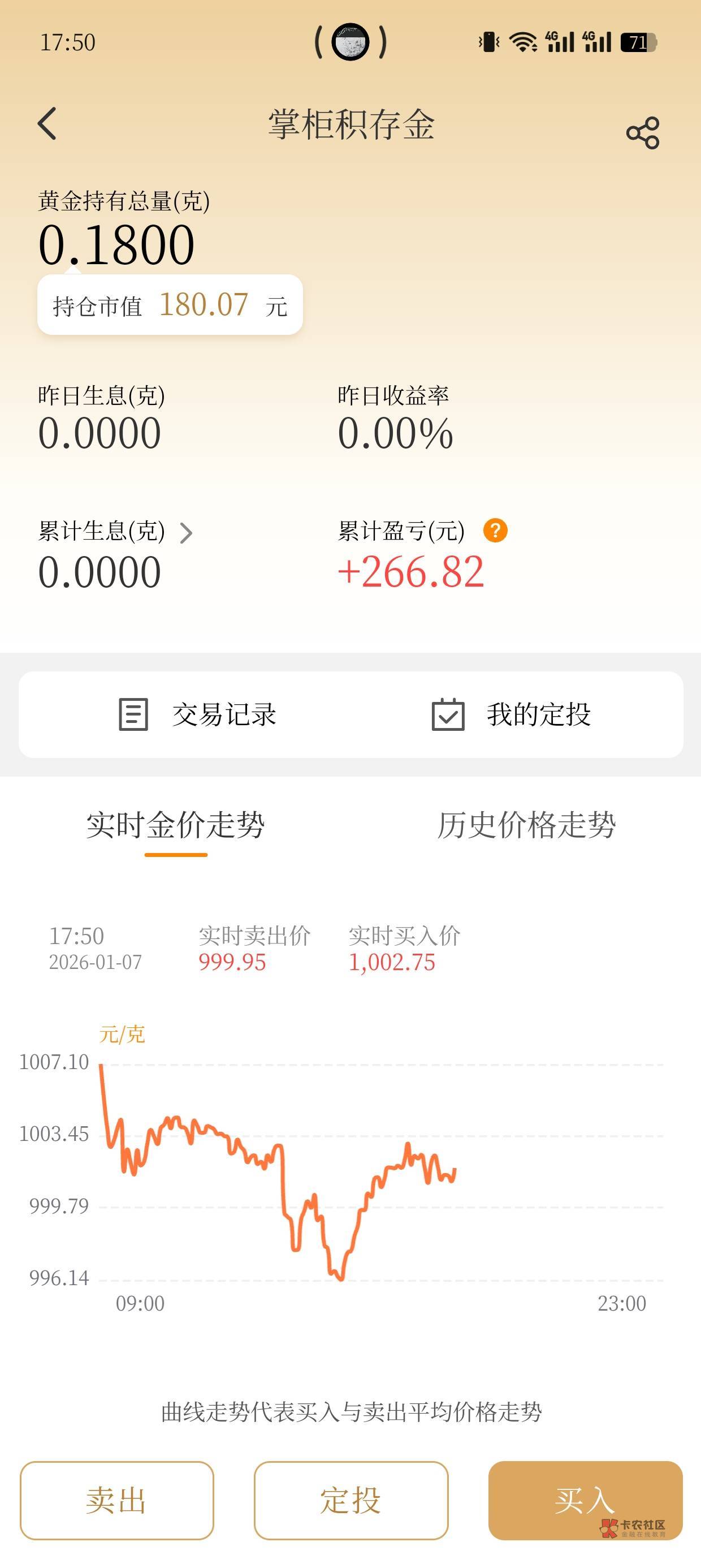
Task: View 我的定投 plans
Action: [511, 714]
